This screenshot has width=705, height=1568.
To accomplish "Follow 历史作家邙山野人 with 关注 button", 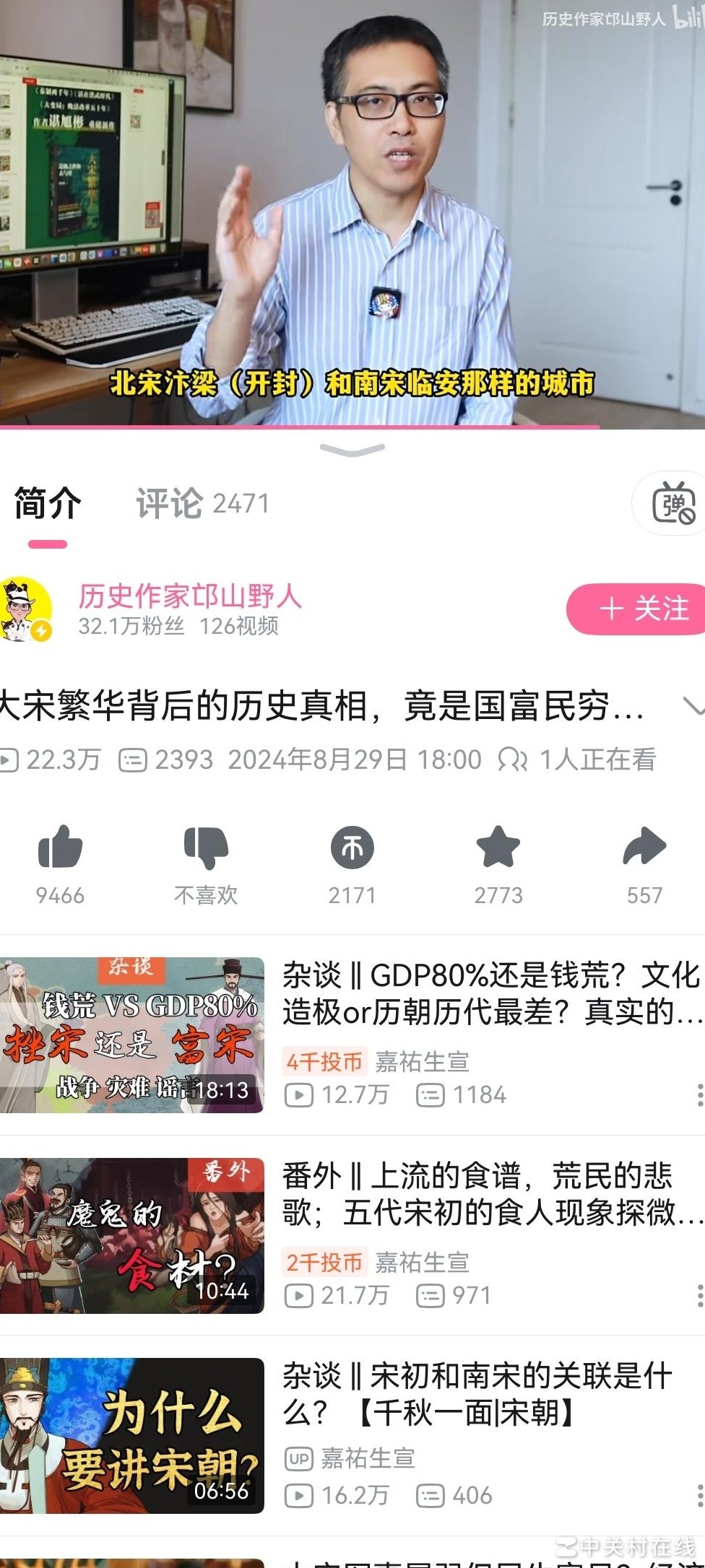I will click(640, 609).
